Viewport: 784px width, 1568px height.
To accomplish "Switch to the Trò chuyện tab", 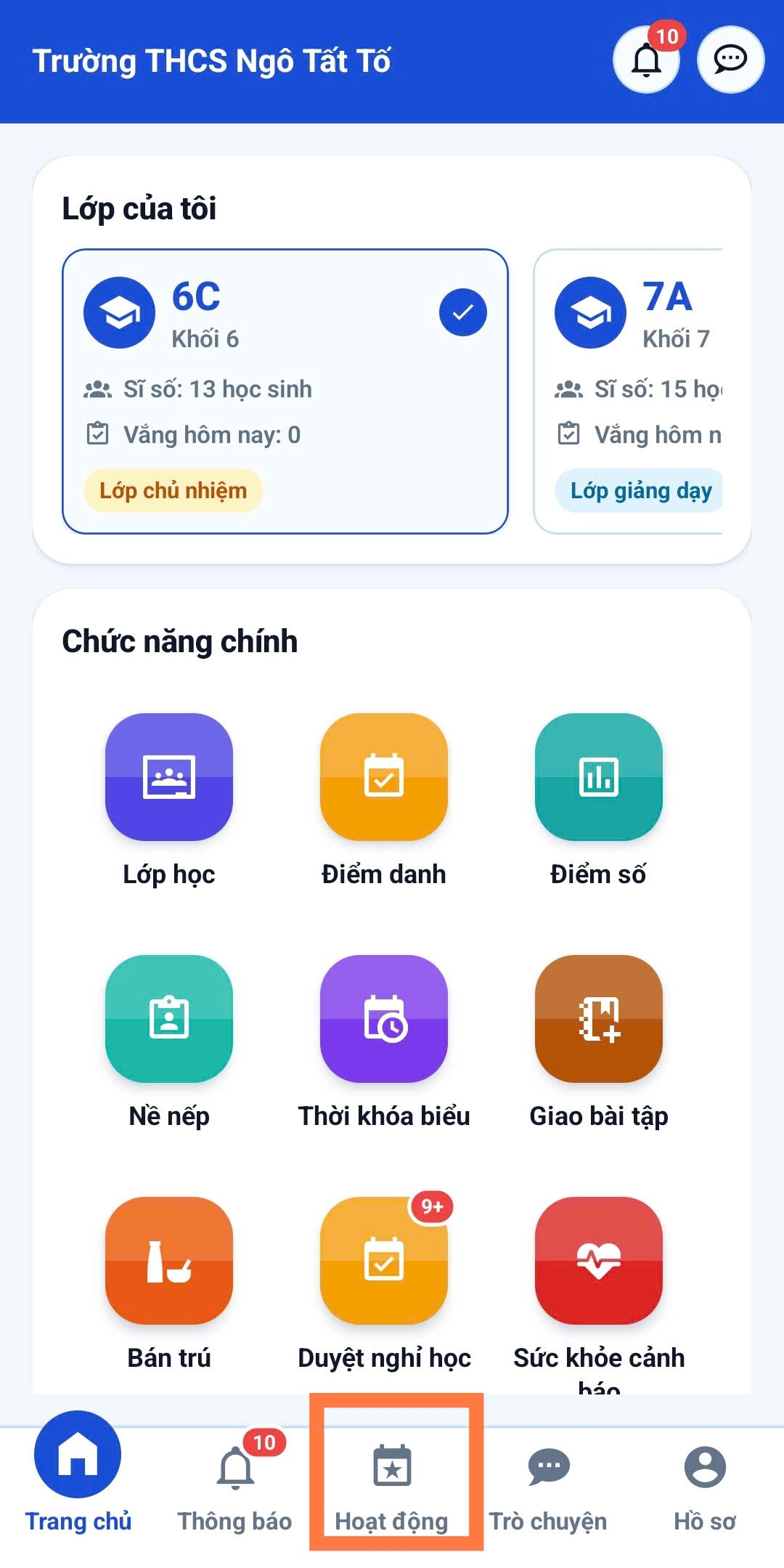I will (549, 1482).
